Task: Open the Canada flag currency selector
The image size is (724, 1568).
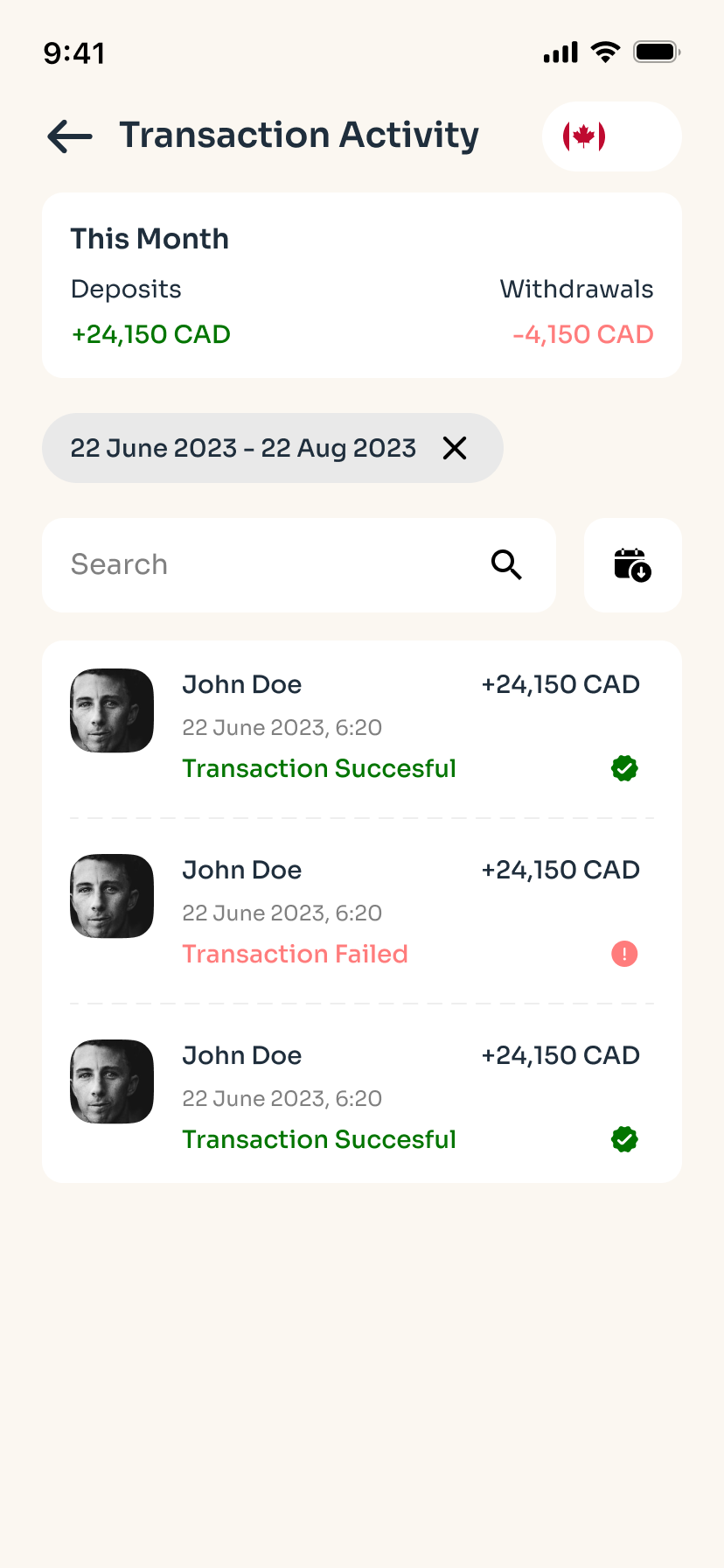Action: 611,136
